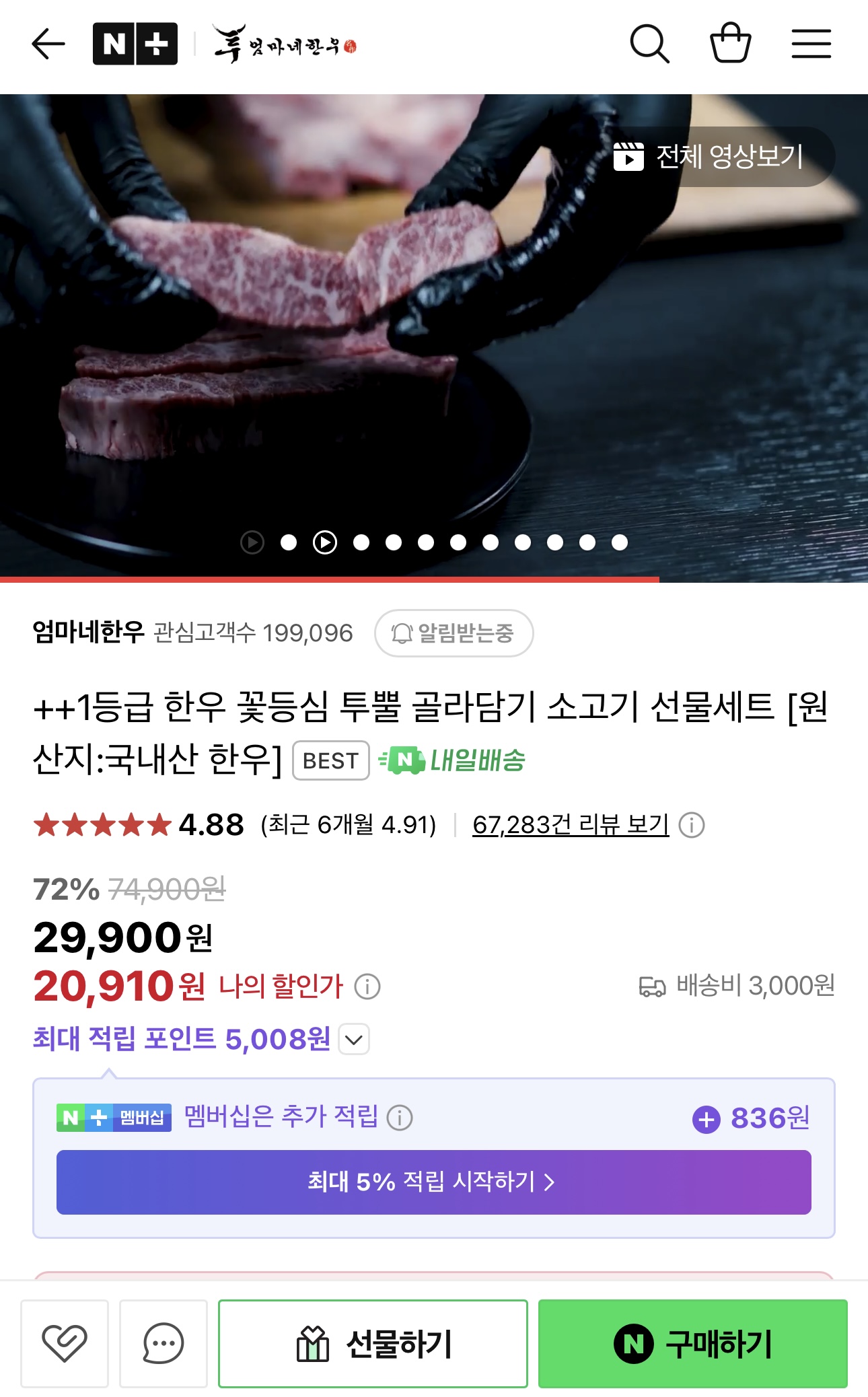Open the 엄마네한우 store name
This screenshot has width=868, height=1397.
[88, 633]
